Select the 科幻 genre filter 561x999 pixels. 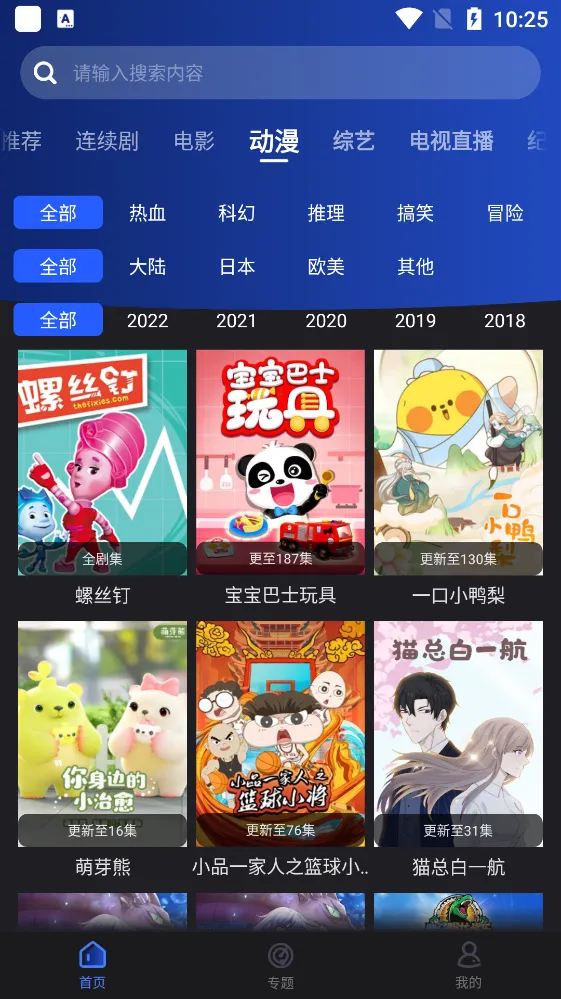(x=237, y=213)
